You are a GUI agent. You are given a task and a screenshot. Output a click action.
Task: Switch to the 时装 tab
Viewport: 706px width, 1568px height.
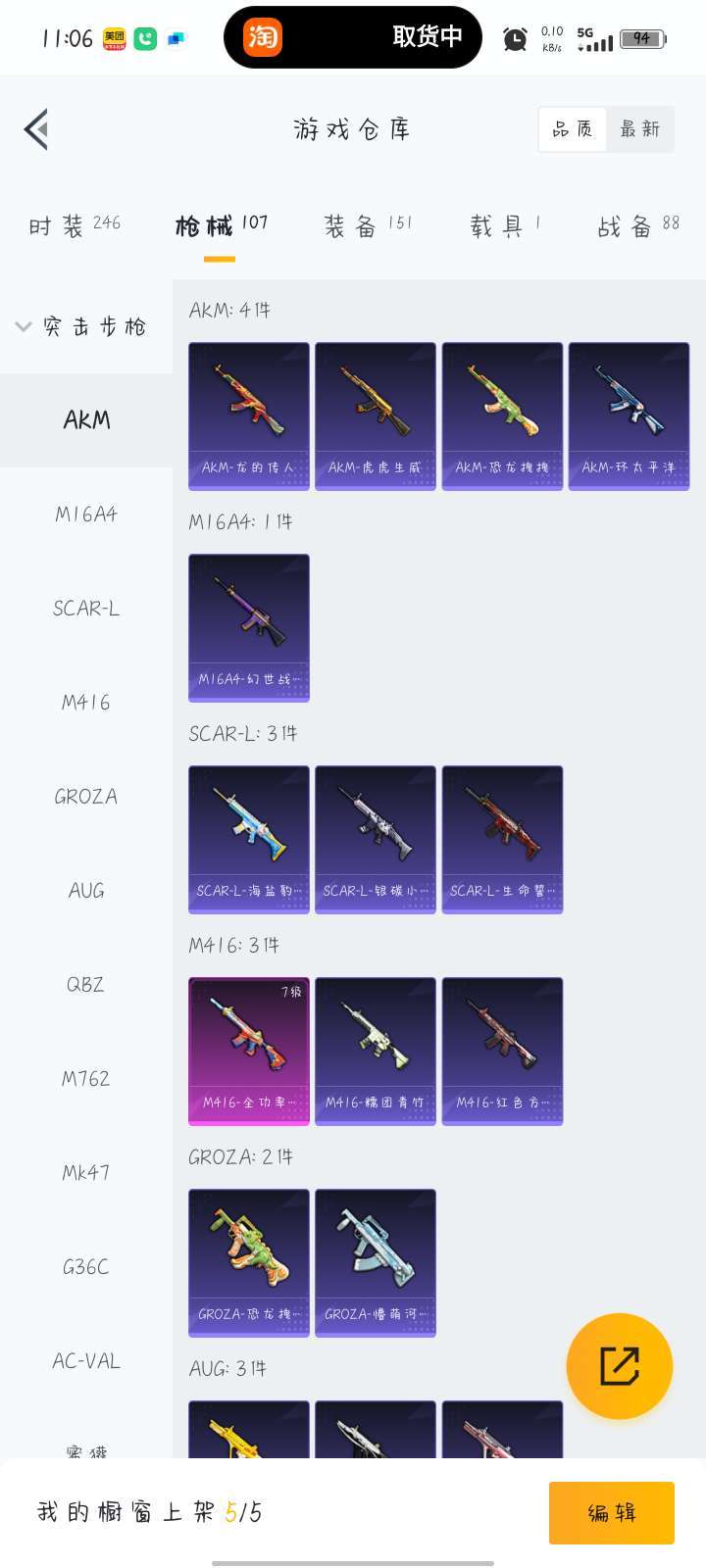pos(75,226)
